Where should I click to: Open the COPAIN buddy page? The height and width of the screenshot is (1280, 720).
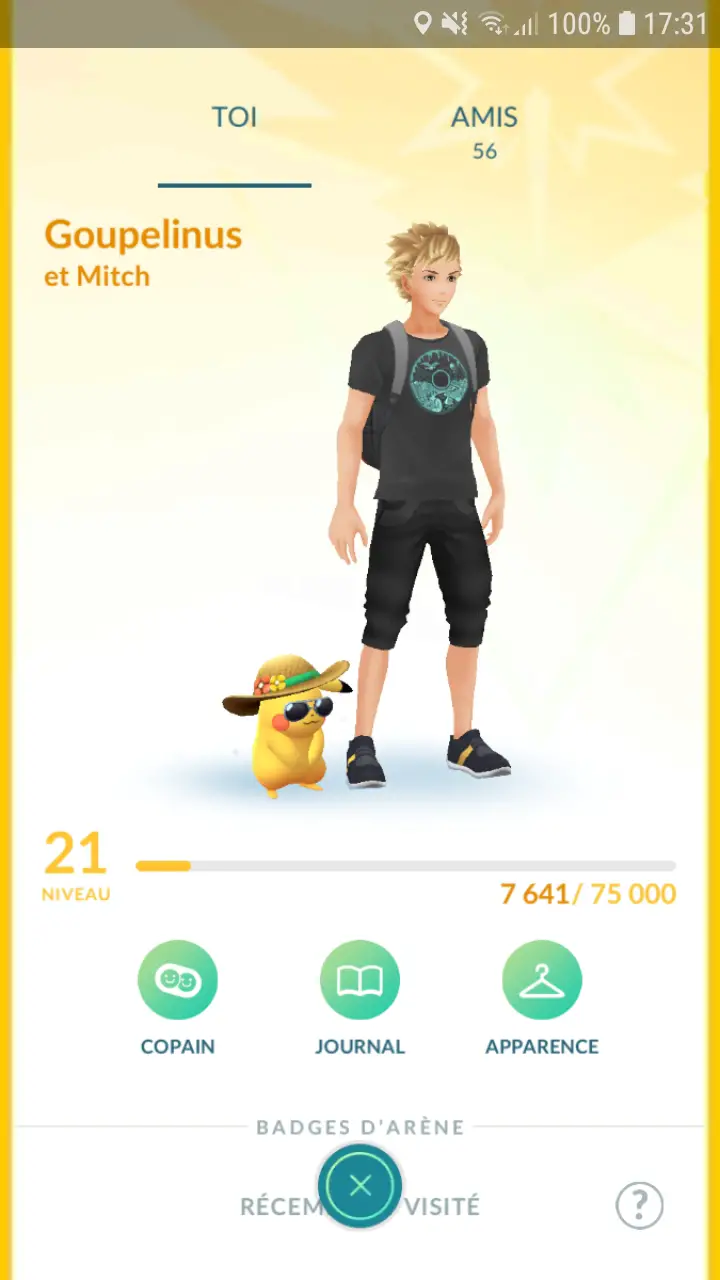pyautogui.click(x=178, y=981)
